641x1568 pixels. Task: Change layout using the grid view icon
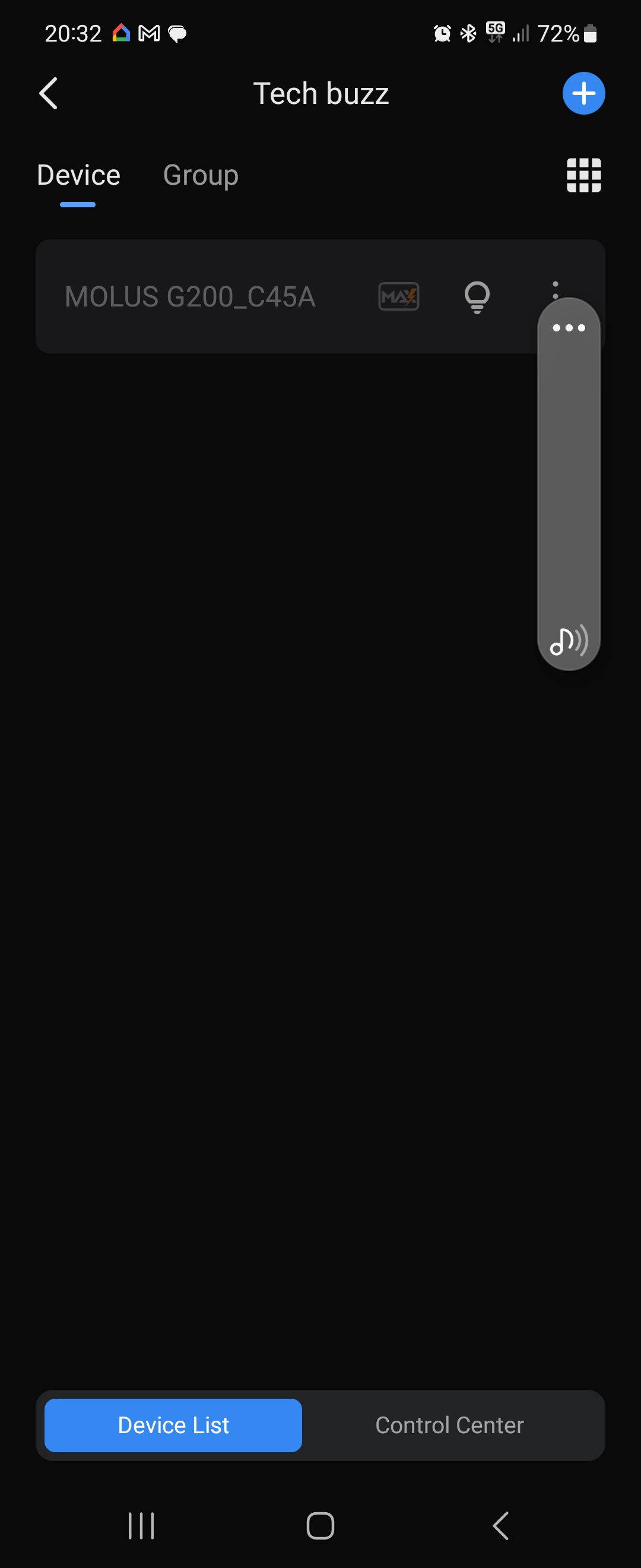(583, 175)
